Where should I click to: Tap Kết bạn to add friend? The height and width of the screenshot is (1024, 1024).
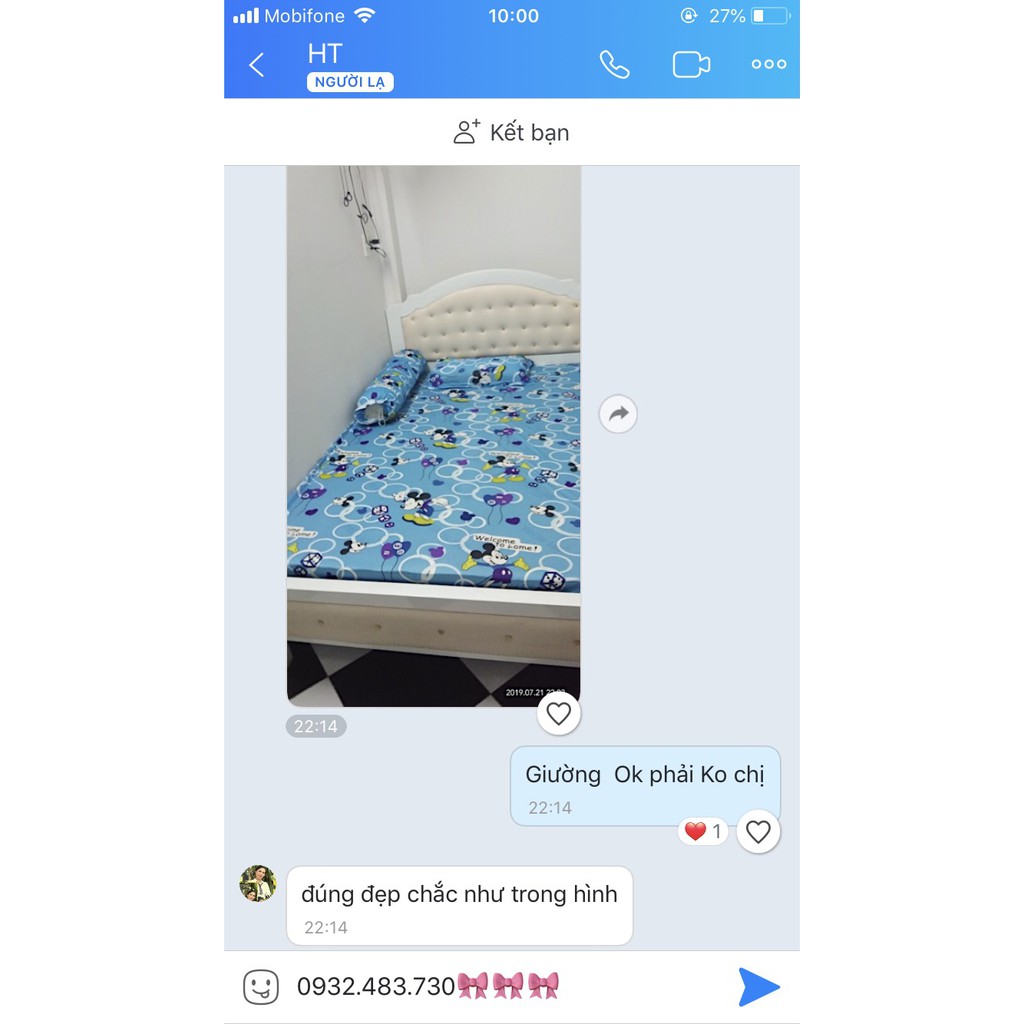pos(511,132)
